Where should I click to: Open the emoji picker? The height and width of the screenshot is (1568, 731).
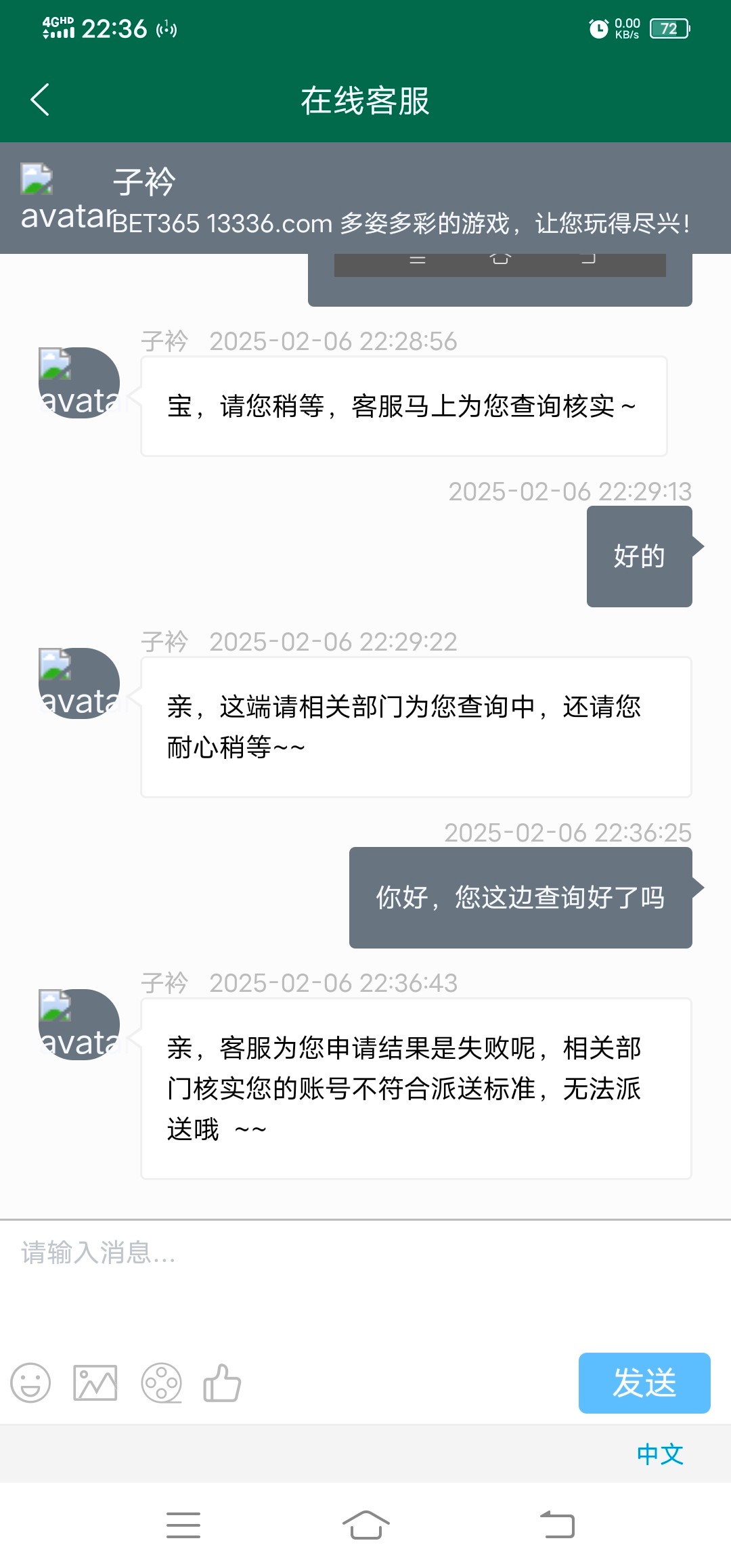[x=30, y=1382]
